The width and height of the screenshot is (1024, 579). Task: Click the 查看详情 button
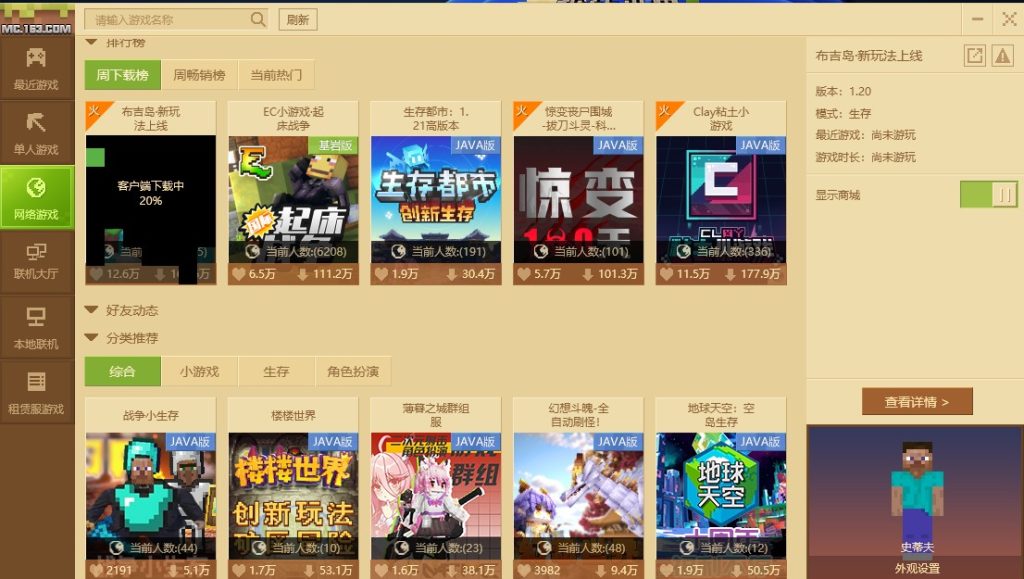click(x=916, y=402)
